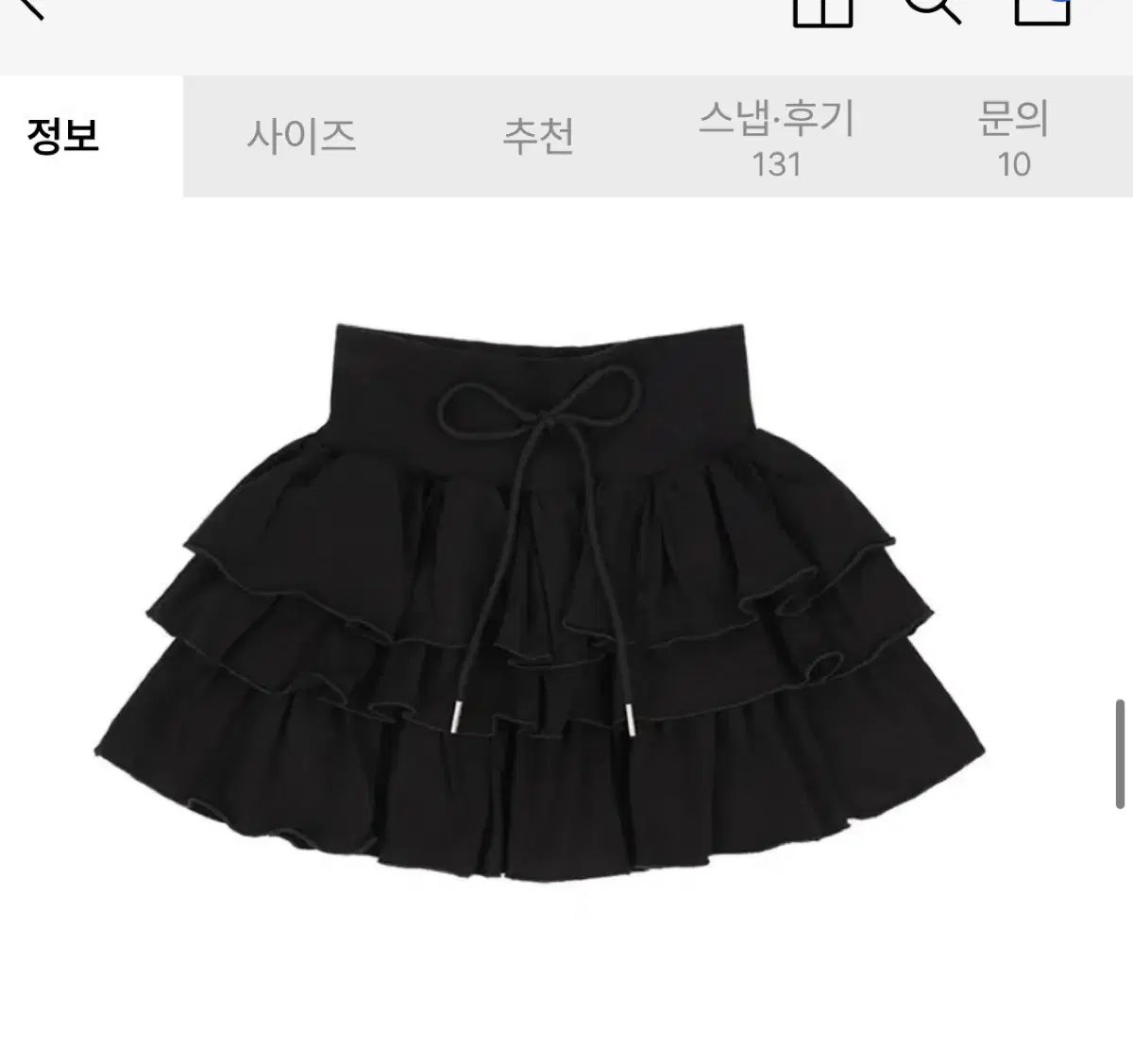Image resolution: width=1133 pixels, height=1064 pixels.
Task: Open the 문의 tab with 10 inquiries
Action: point(1013,138)
